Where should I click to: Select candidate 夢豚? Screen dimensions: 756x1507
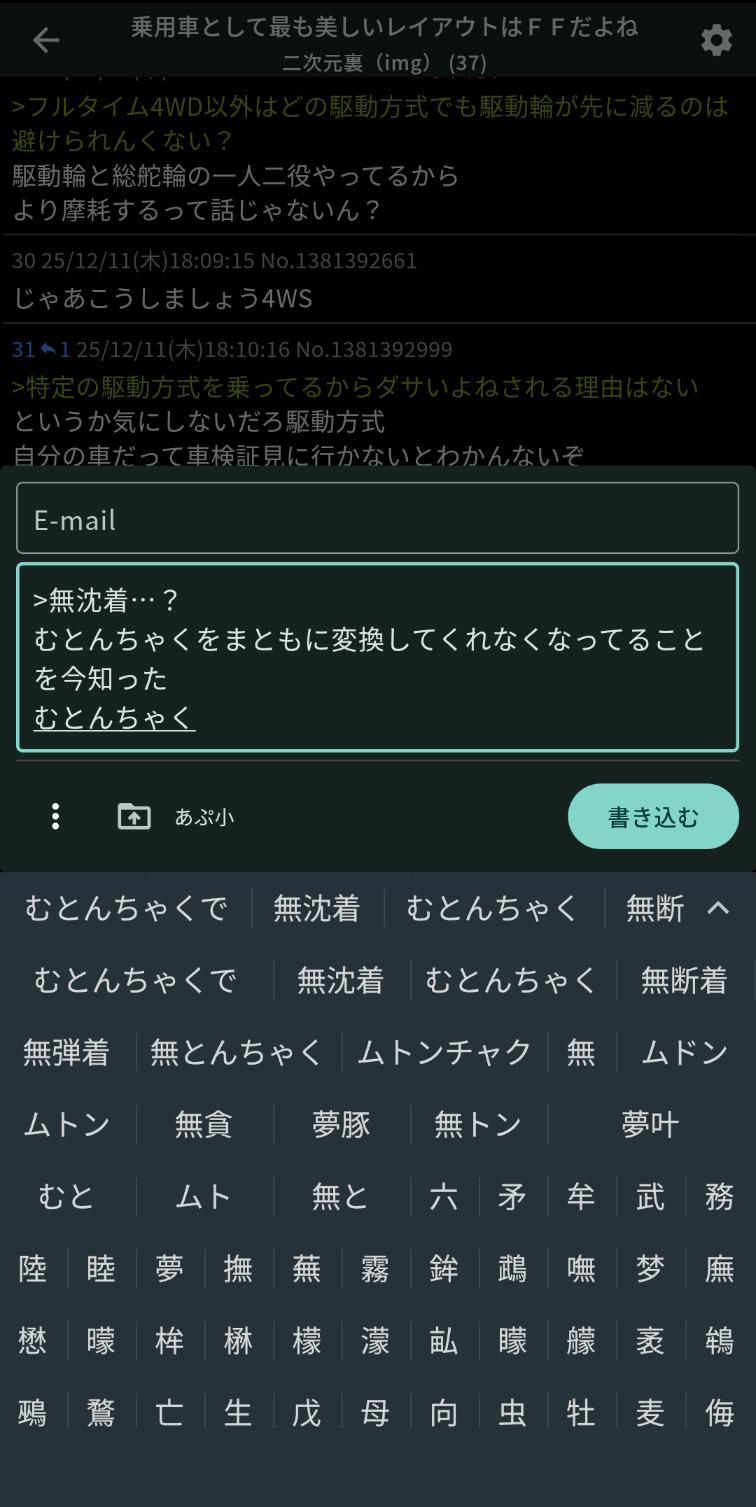pyautogui.click(x=341, y=1124)
